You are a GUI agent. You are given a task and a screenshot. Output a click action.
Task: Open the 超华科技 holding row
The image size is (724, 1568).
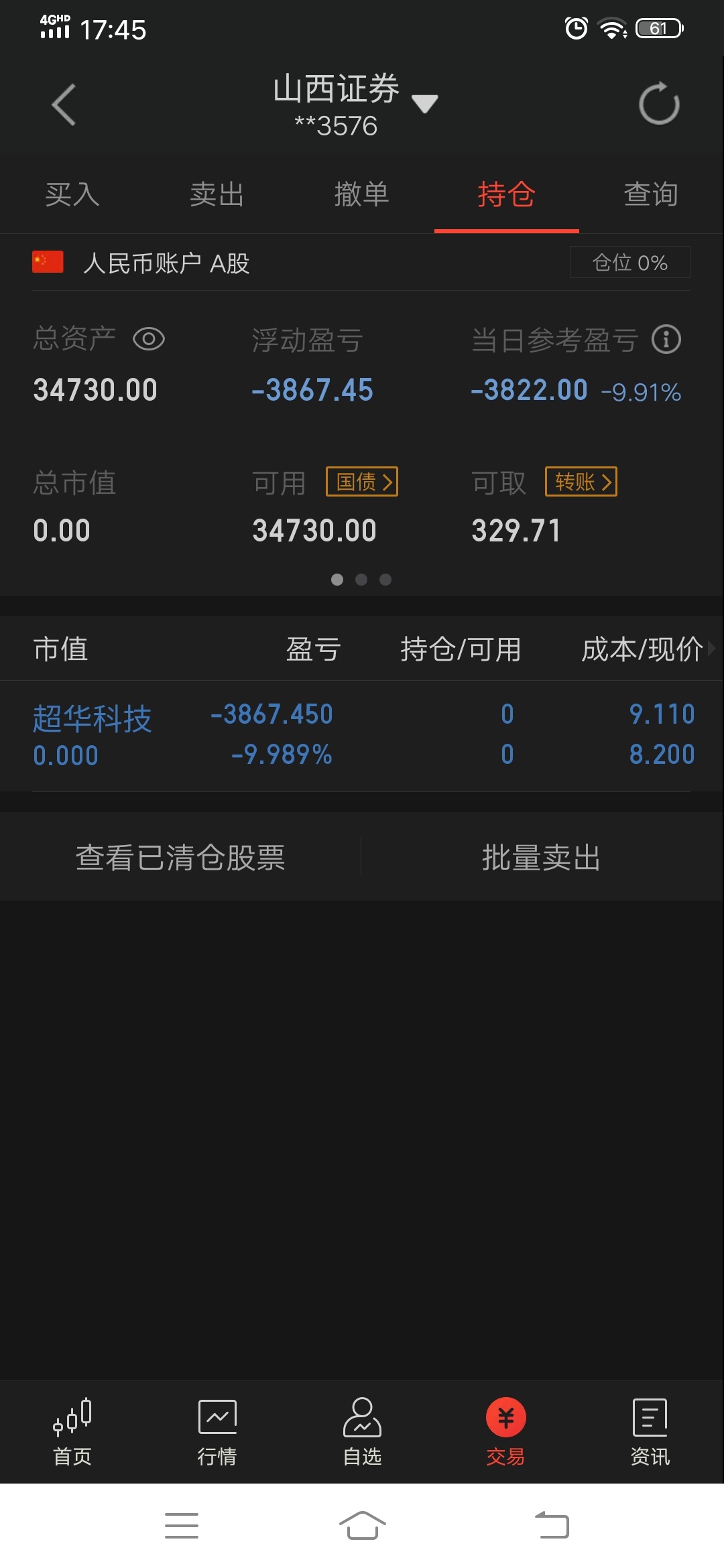coord(362,736)
